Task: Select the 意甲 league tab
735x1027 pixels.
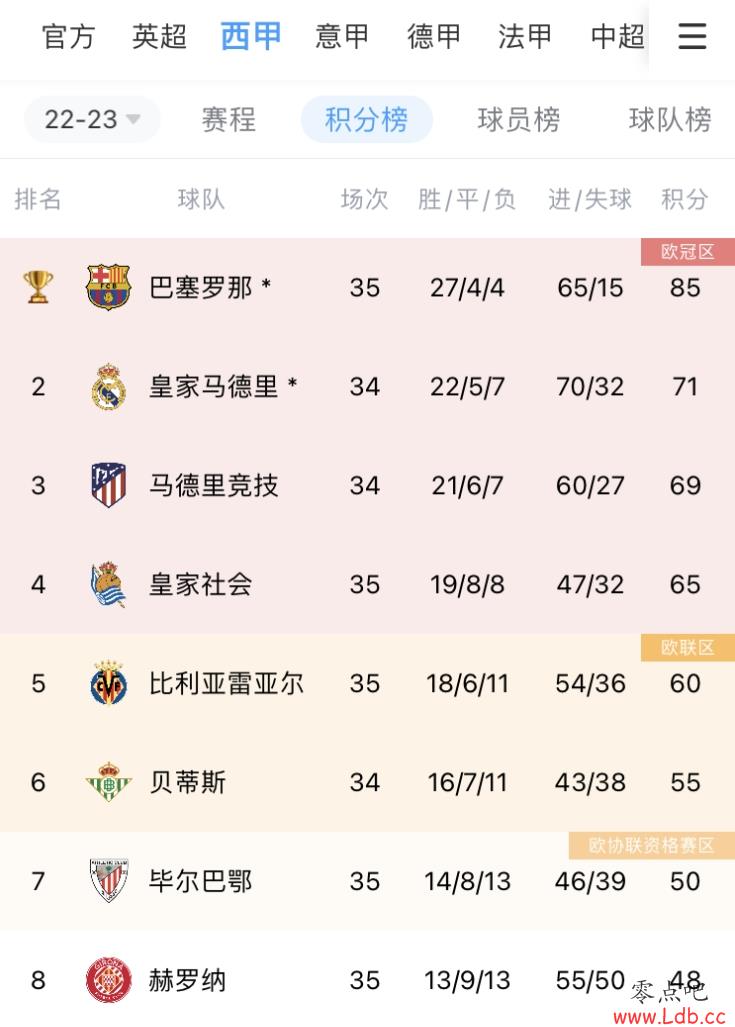Action: 342,37
